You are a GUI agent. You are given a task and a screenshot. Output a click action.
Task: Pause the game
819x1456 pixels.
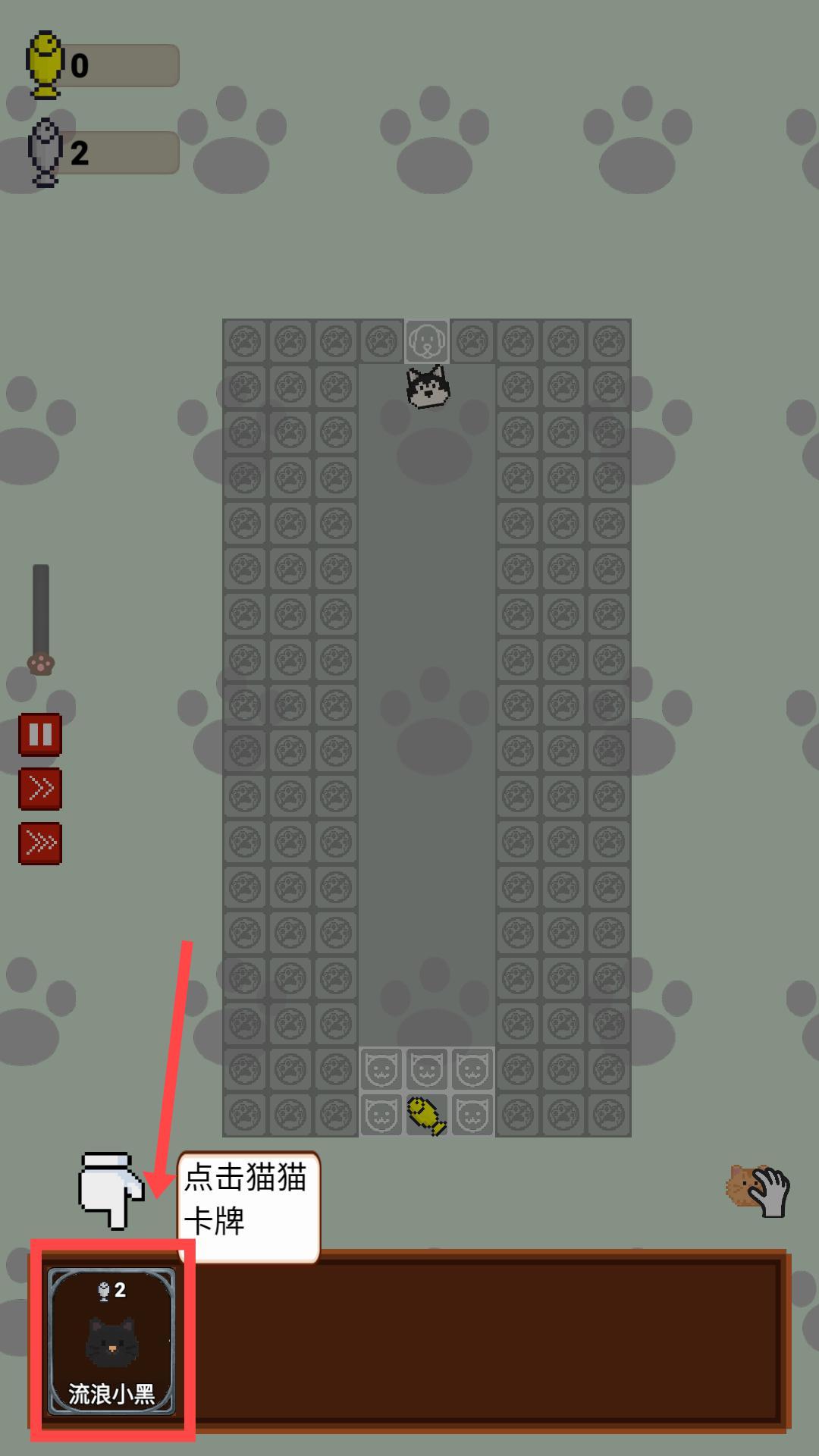(40, 734)
